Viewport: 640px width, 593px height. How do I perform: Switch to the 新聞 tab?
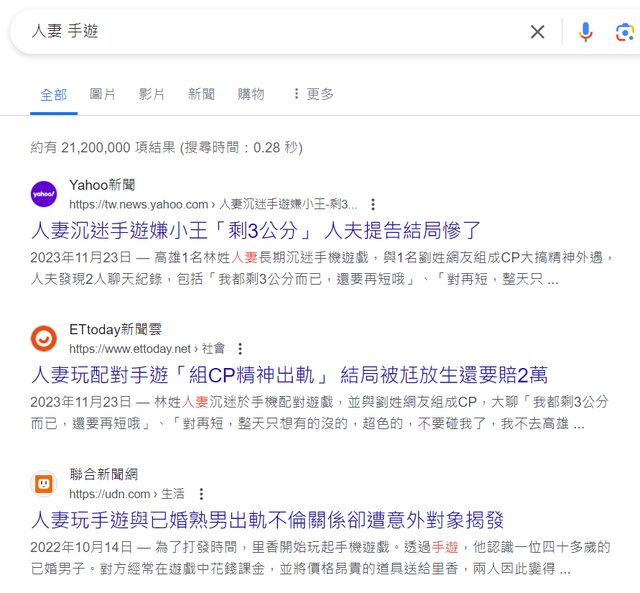click(201, 94)
